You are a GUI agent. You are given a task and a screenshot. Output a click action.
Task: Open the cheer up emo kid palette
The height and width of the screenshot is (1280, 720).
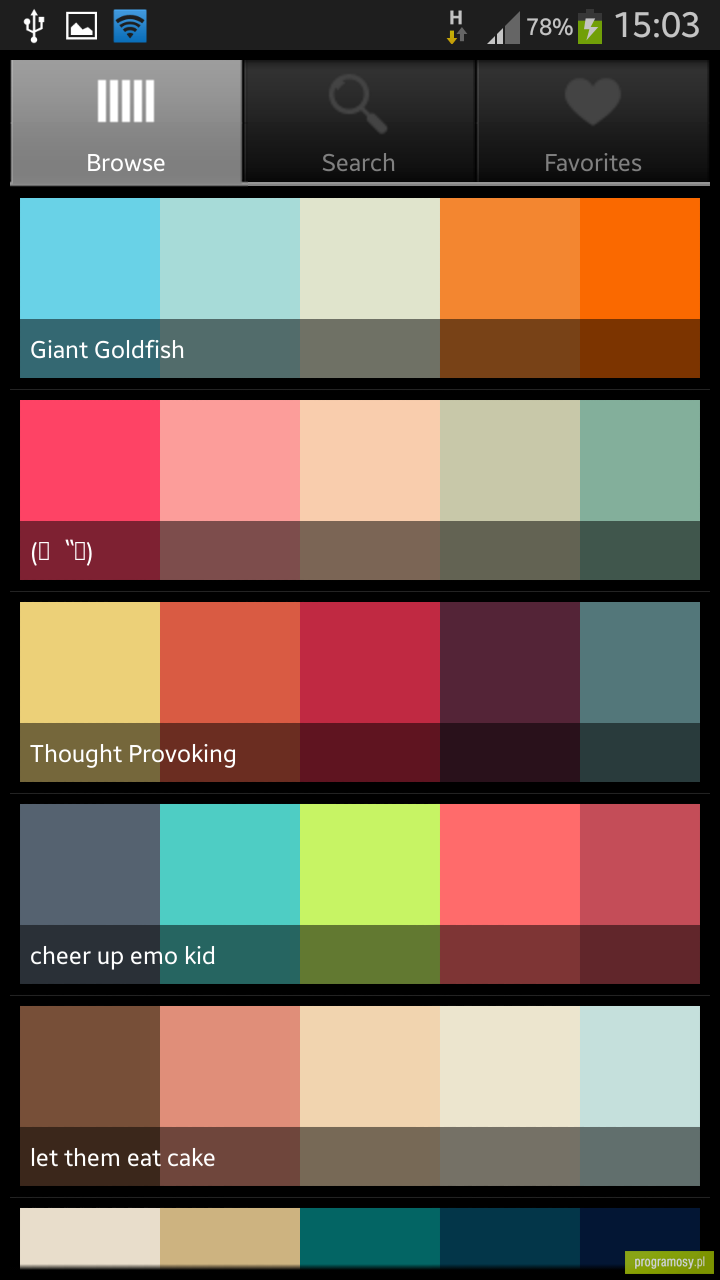click(360, 894)
